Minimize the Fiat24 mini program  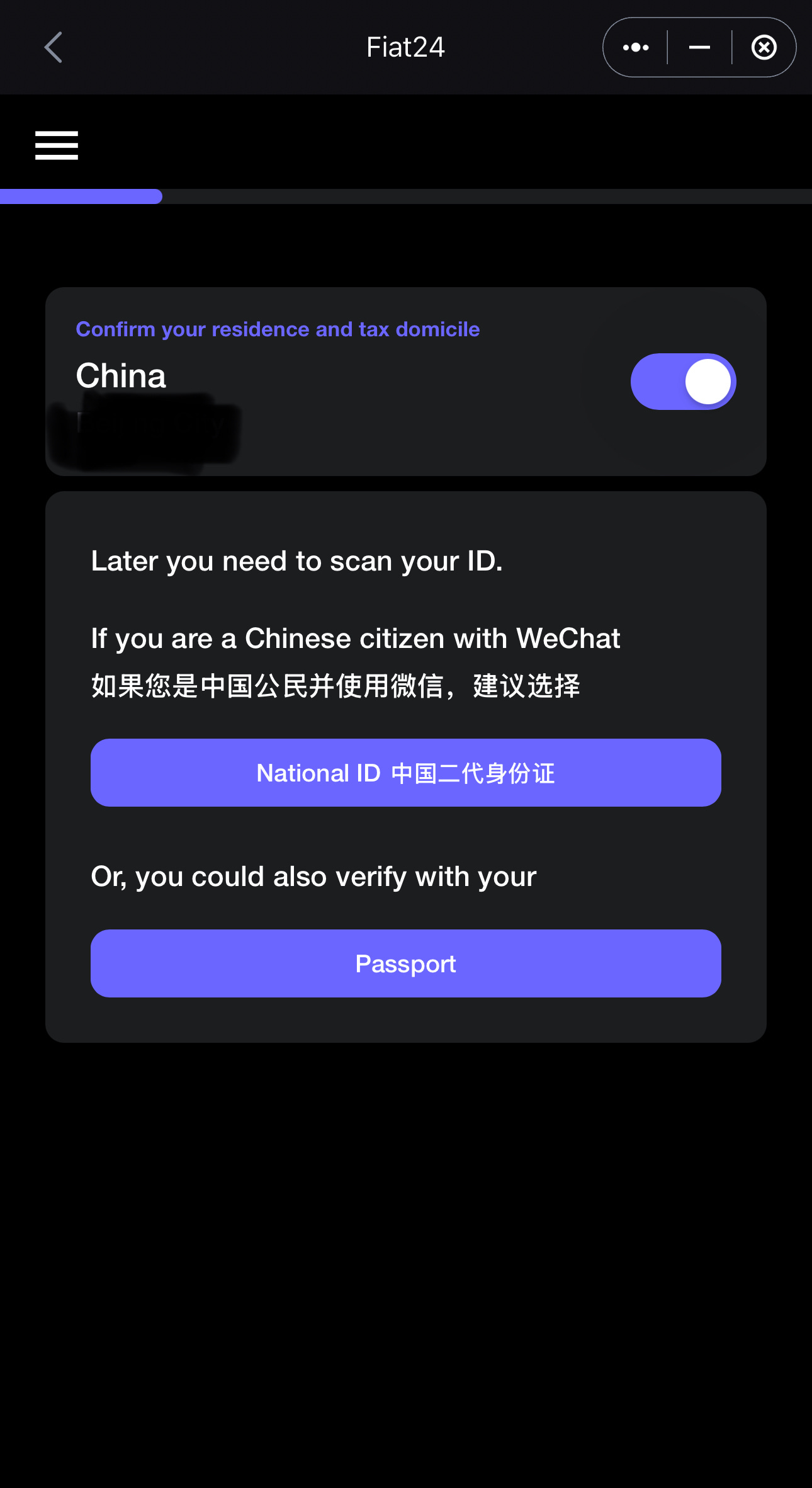click(x=699, y=48)
